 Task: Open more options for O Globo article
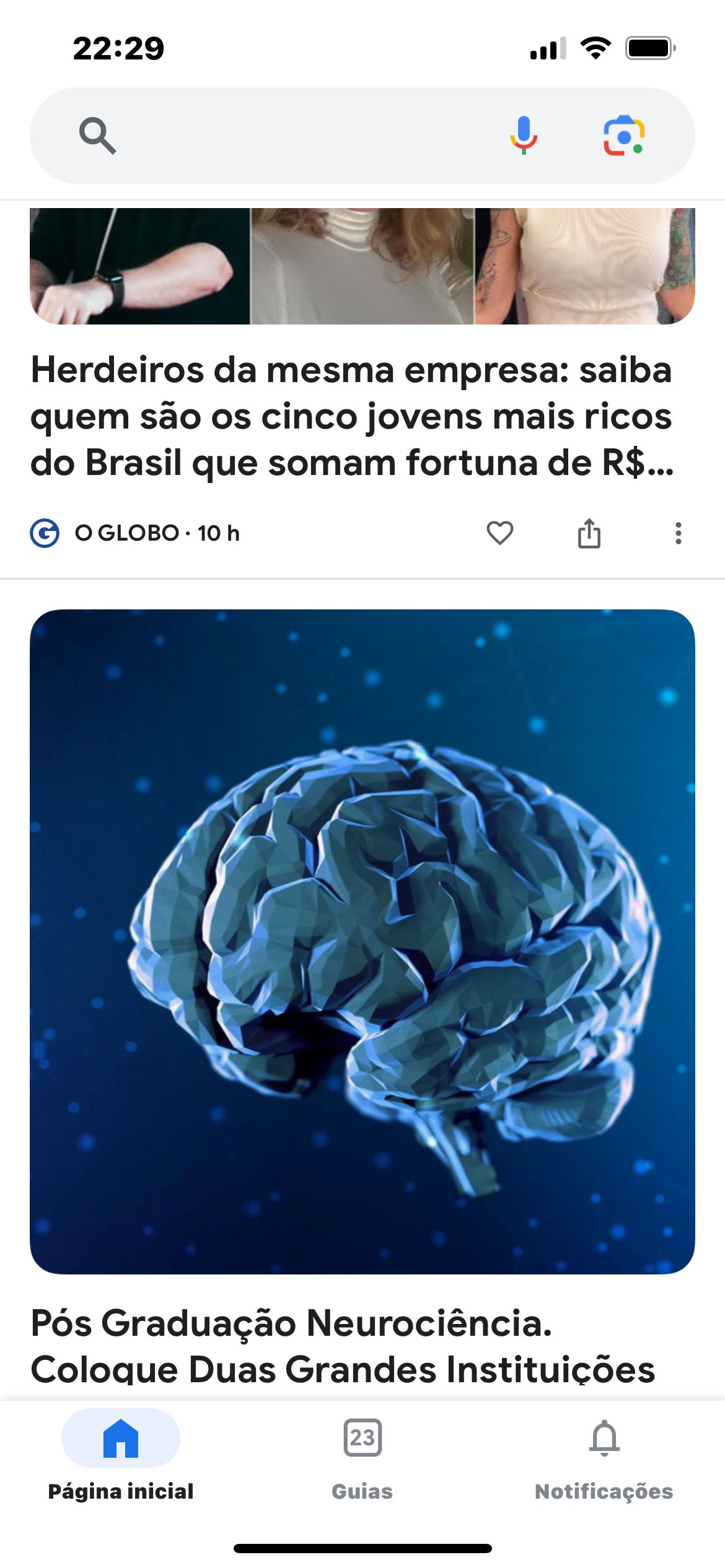678,533
